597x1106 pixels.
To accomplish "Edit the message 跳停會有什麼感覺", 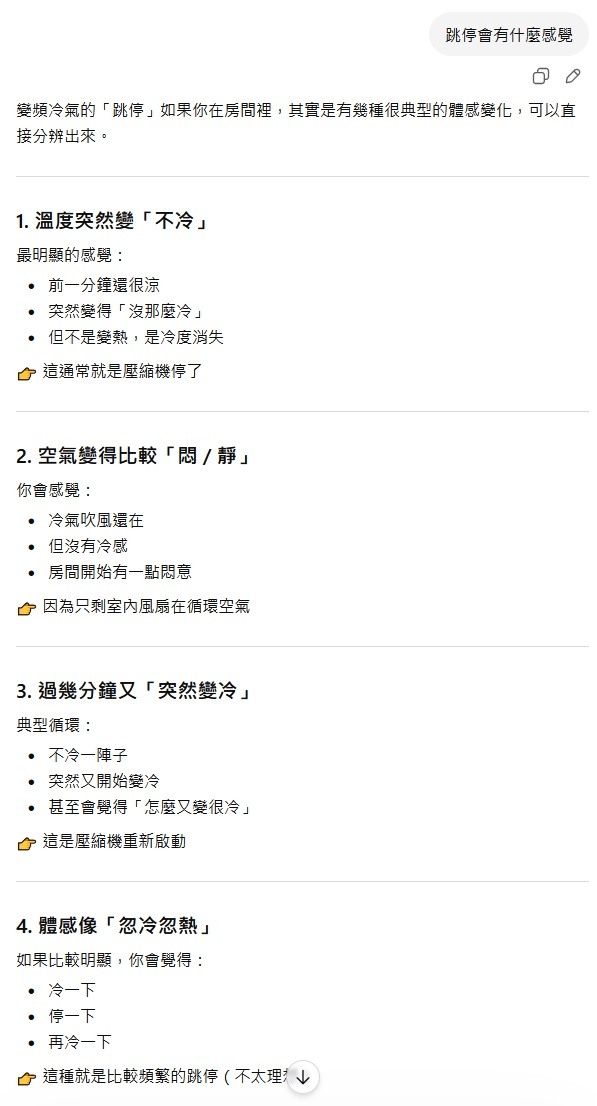I will 573,75.
